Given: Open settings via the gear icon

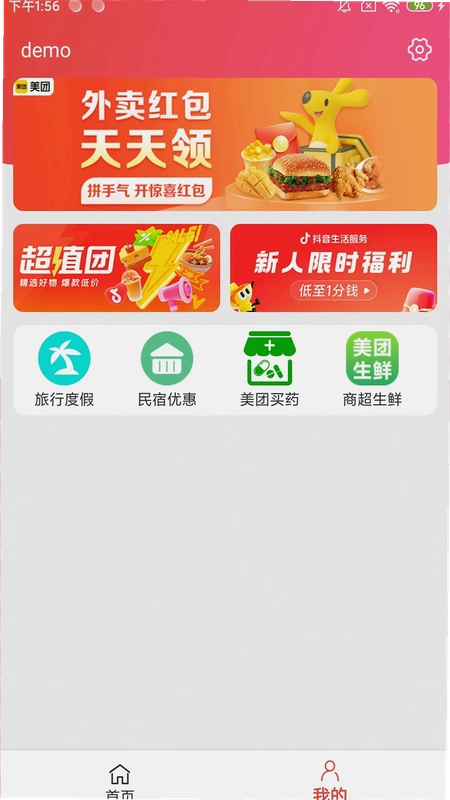Looking at the screenshot, I should [x=419, y=50].
